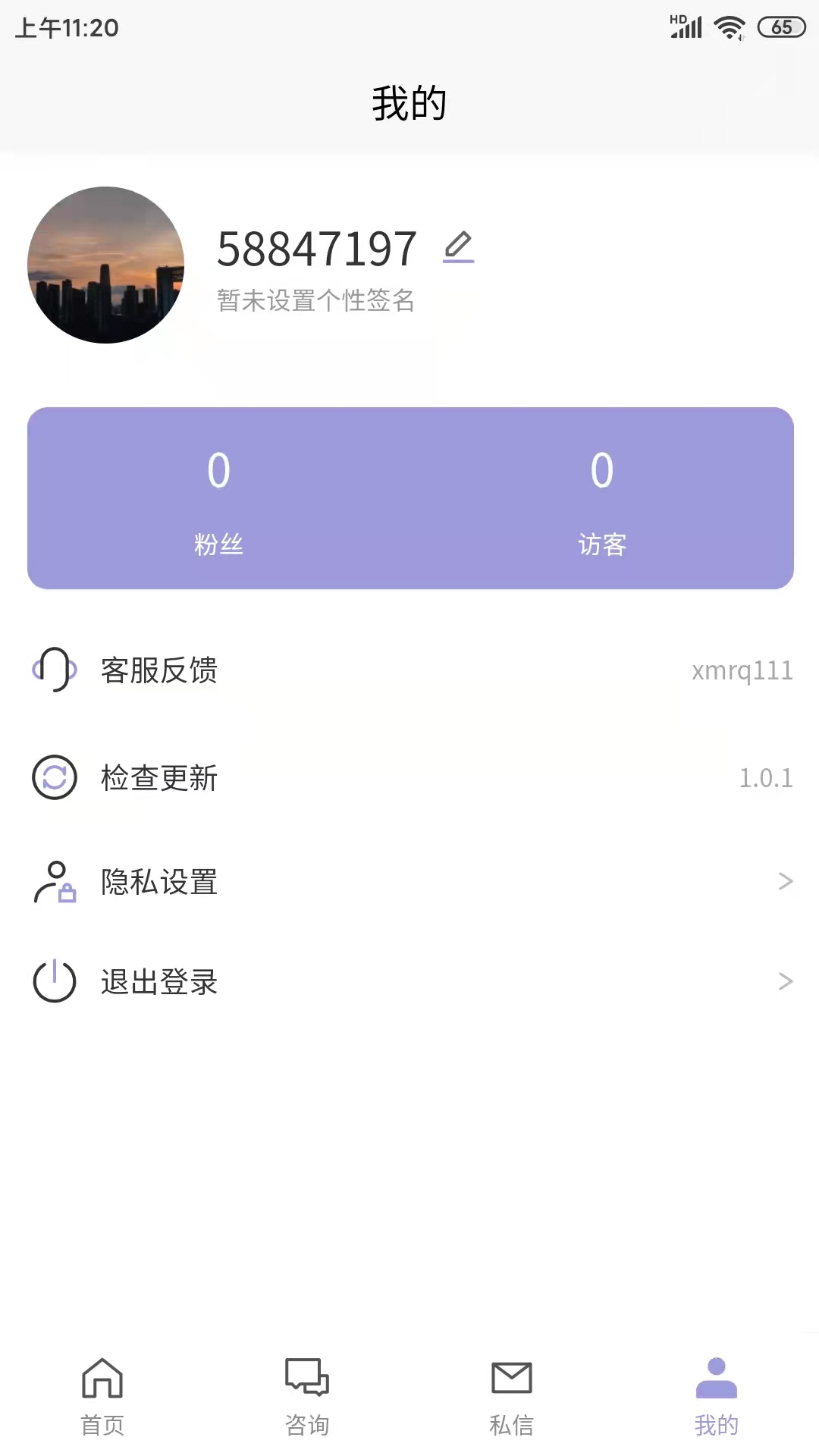This screenshot has height=1456, width=819.
Task: Click the 我的 profile person icon
Action: click(x=716, y=1379)
